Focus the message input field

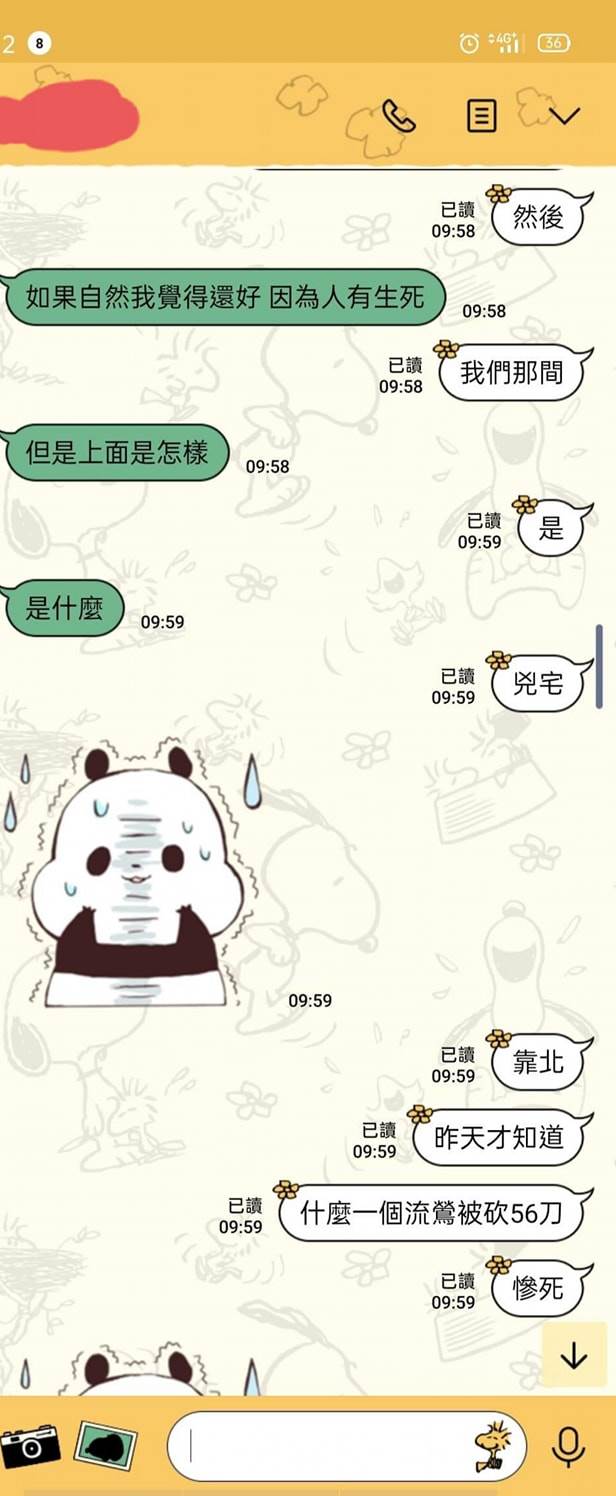[320, 1446]
